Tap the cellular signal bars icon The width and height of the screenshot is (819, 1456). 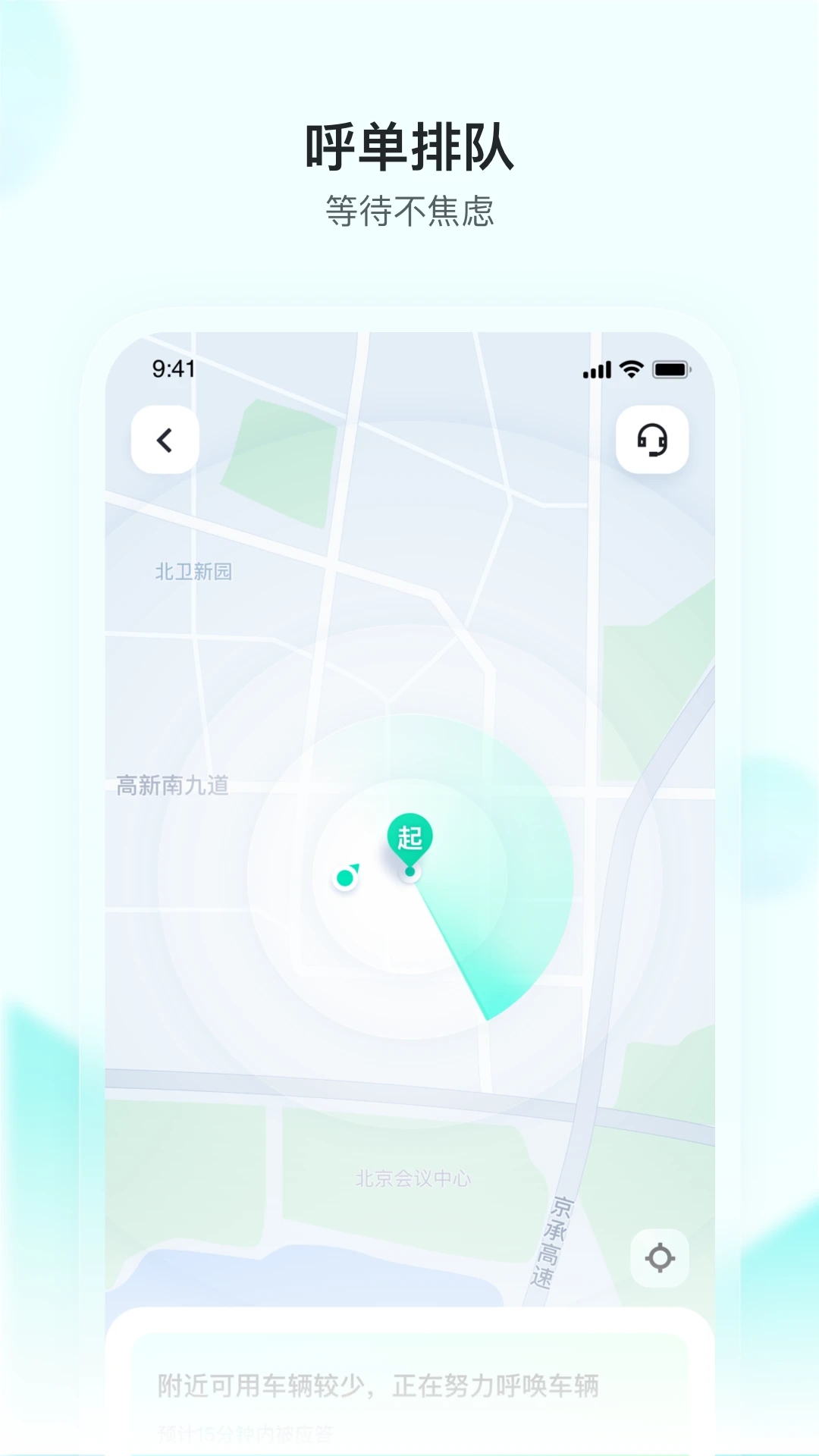596,369
